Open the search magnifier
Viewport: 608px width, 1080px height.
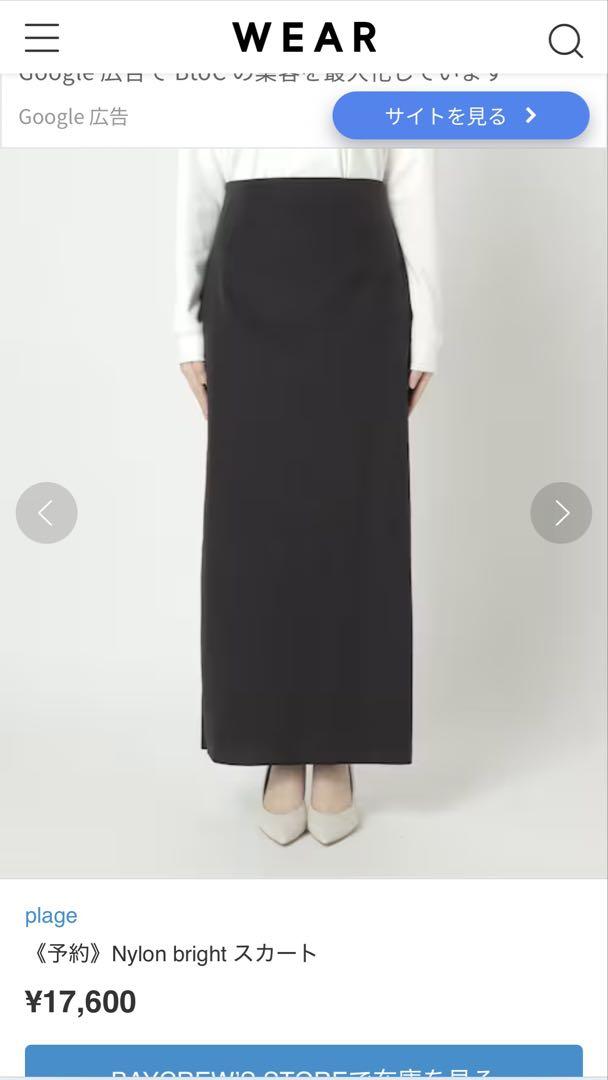click(x=565, y=40)
